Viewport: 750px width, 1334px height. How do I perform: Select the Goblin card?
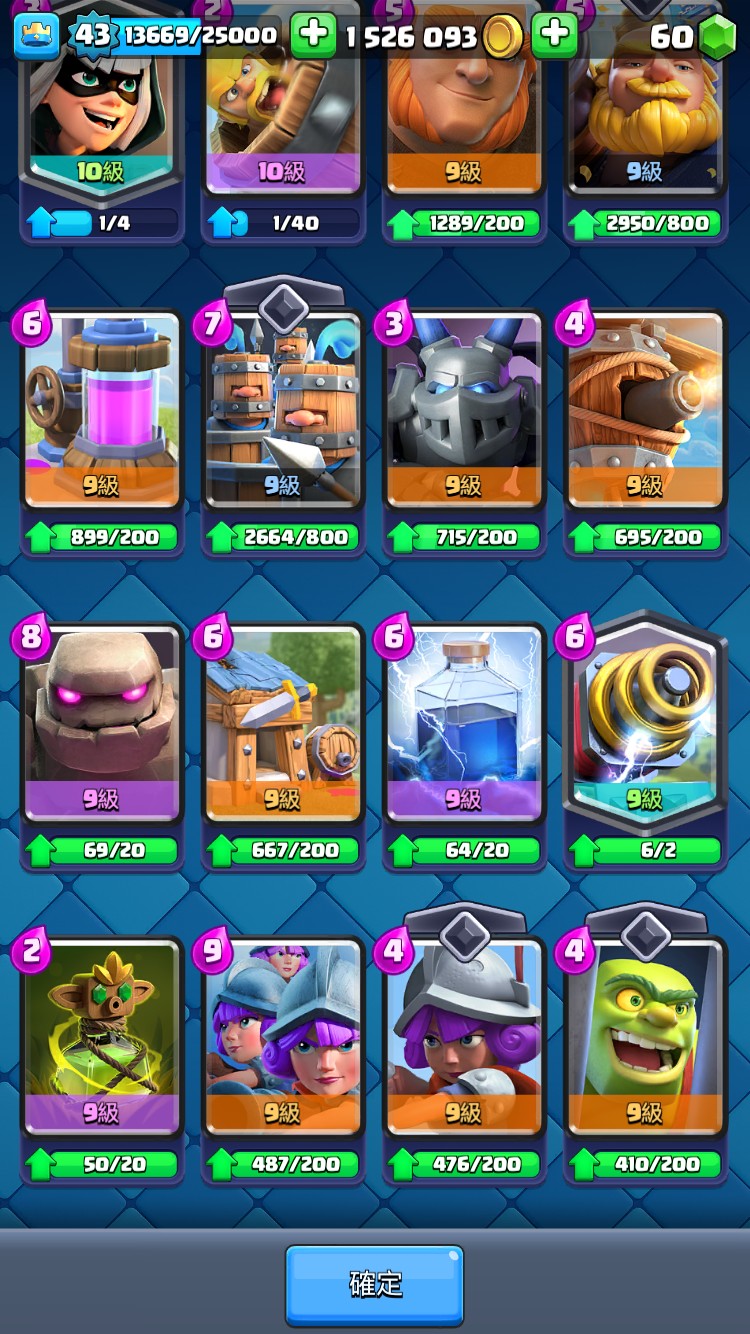pyautogui.click(x=645, y=1038)
